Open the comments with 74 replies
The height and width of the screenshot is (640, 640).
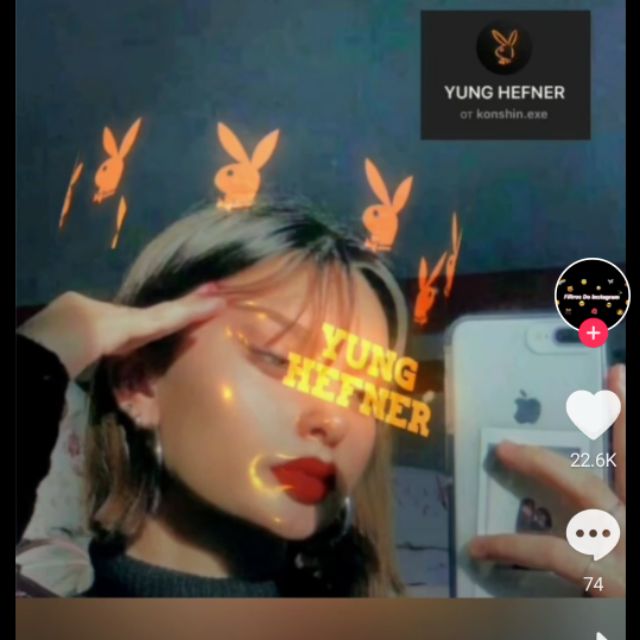coord(593,535)
